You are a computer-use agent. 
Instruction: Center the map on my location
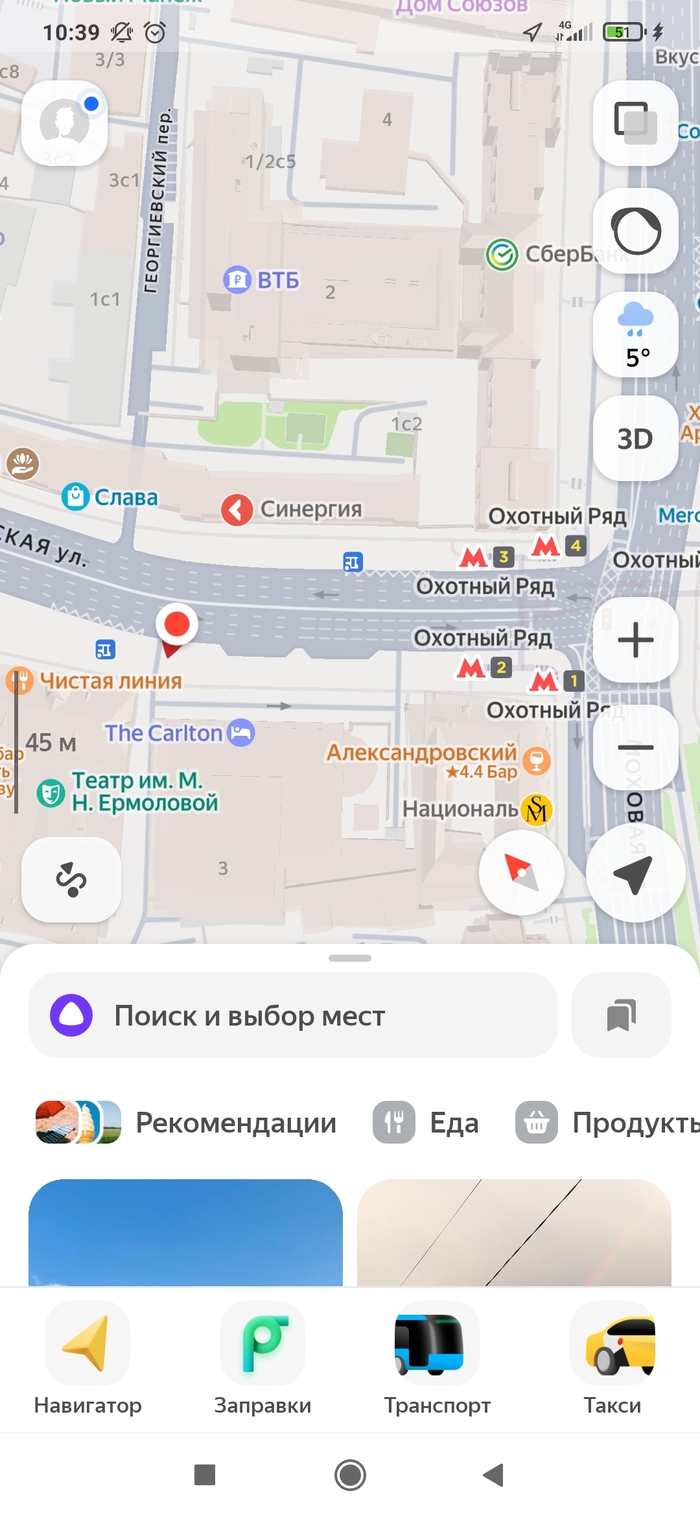pyautogui.click(x=634, y=874)
